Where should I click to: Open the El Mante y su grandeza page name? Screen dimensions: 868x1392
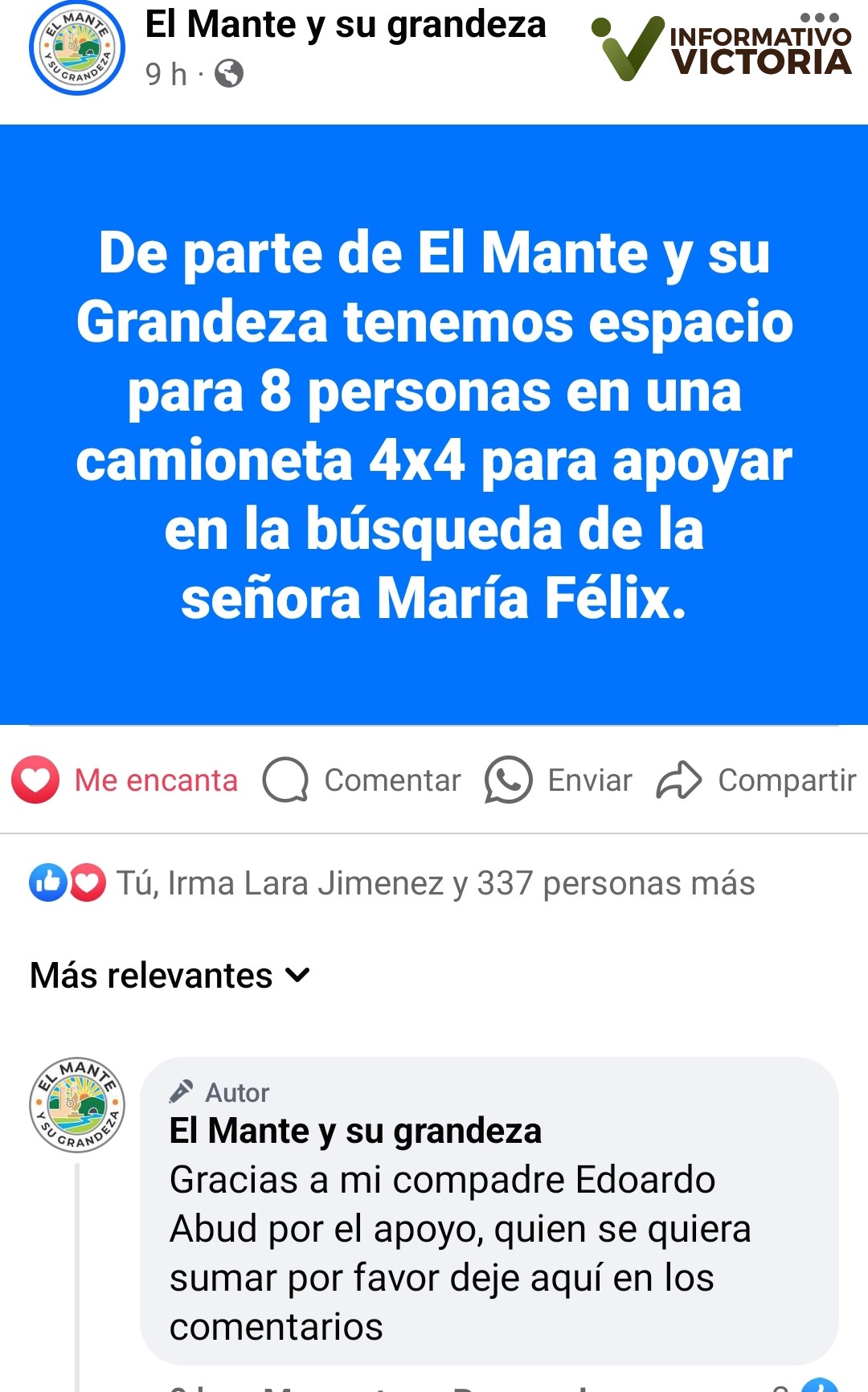(x=346, y=24)
